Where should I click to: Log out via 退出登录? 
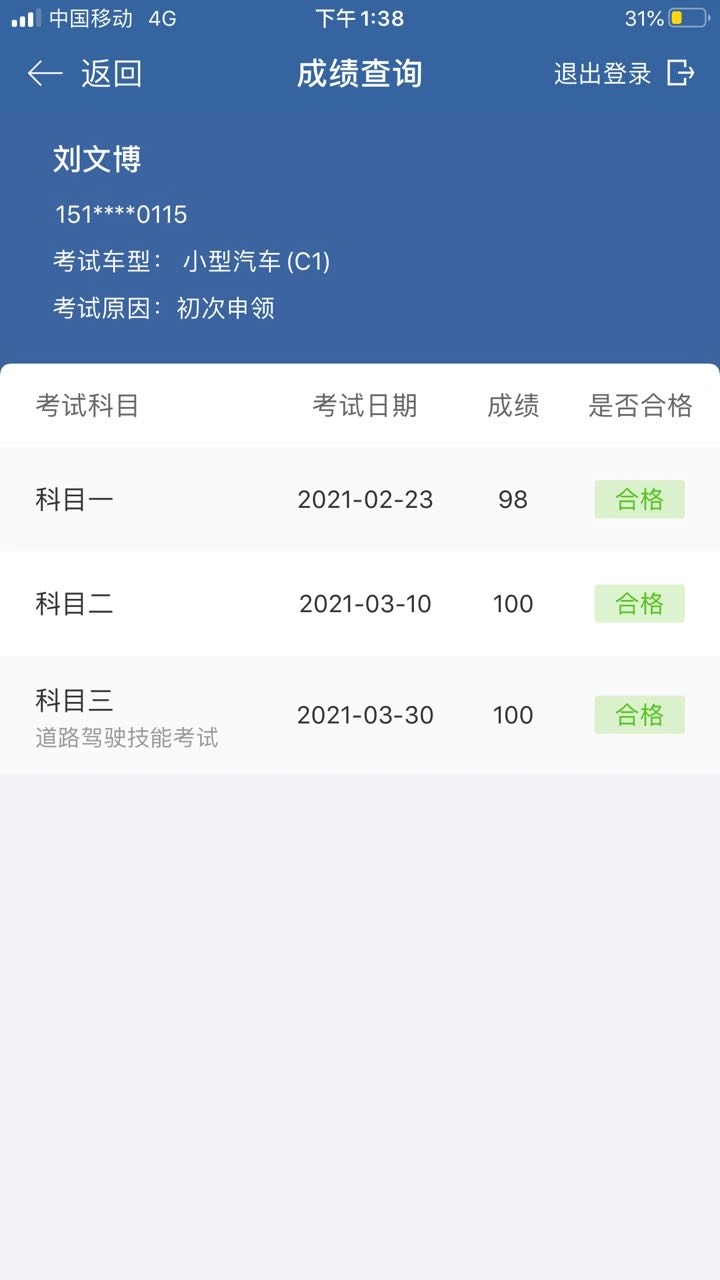click(x=623, y=73)
